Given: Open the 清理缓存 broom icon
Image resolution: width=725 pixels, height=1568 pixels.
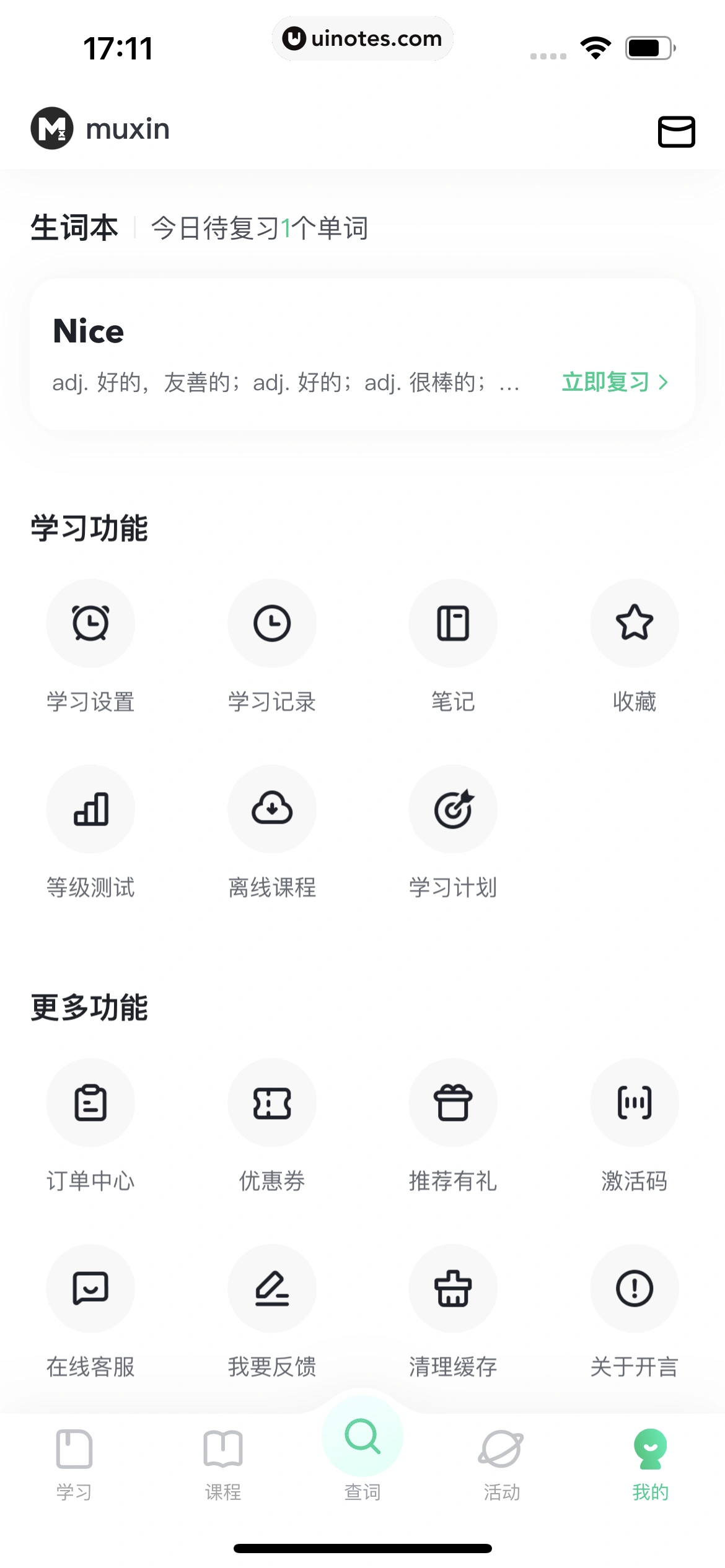Looking at the screenshot, I should point(453,1289).
